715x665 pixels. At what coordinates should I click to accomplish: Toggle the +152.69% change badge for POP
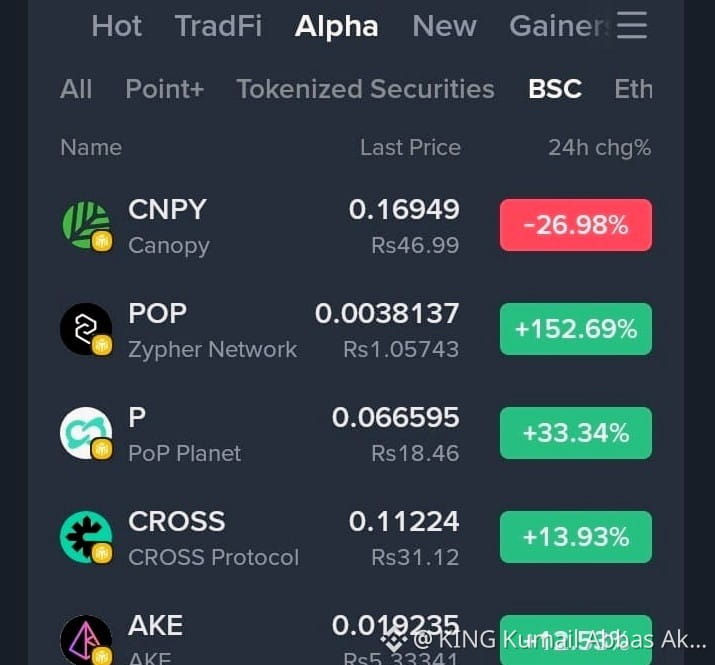(576, 329)
